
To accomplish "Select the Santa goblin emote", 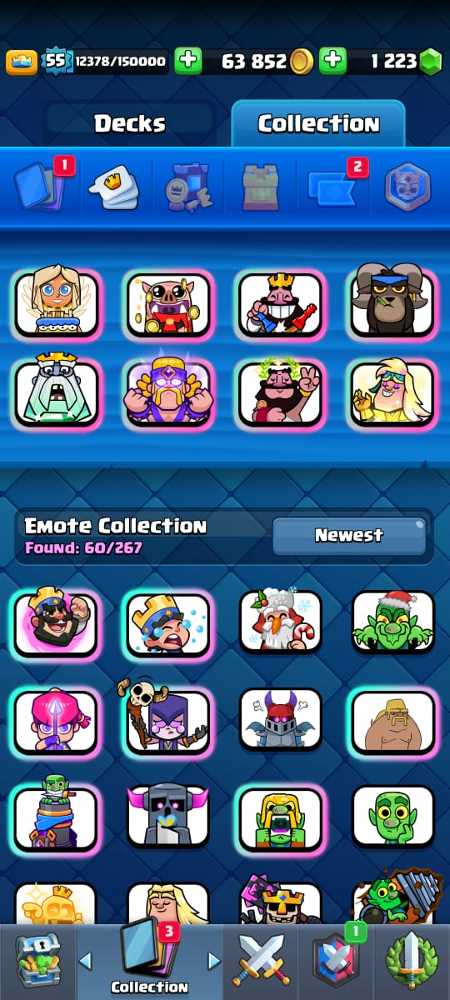I will tap(393, 622).
